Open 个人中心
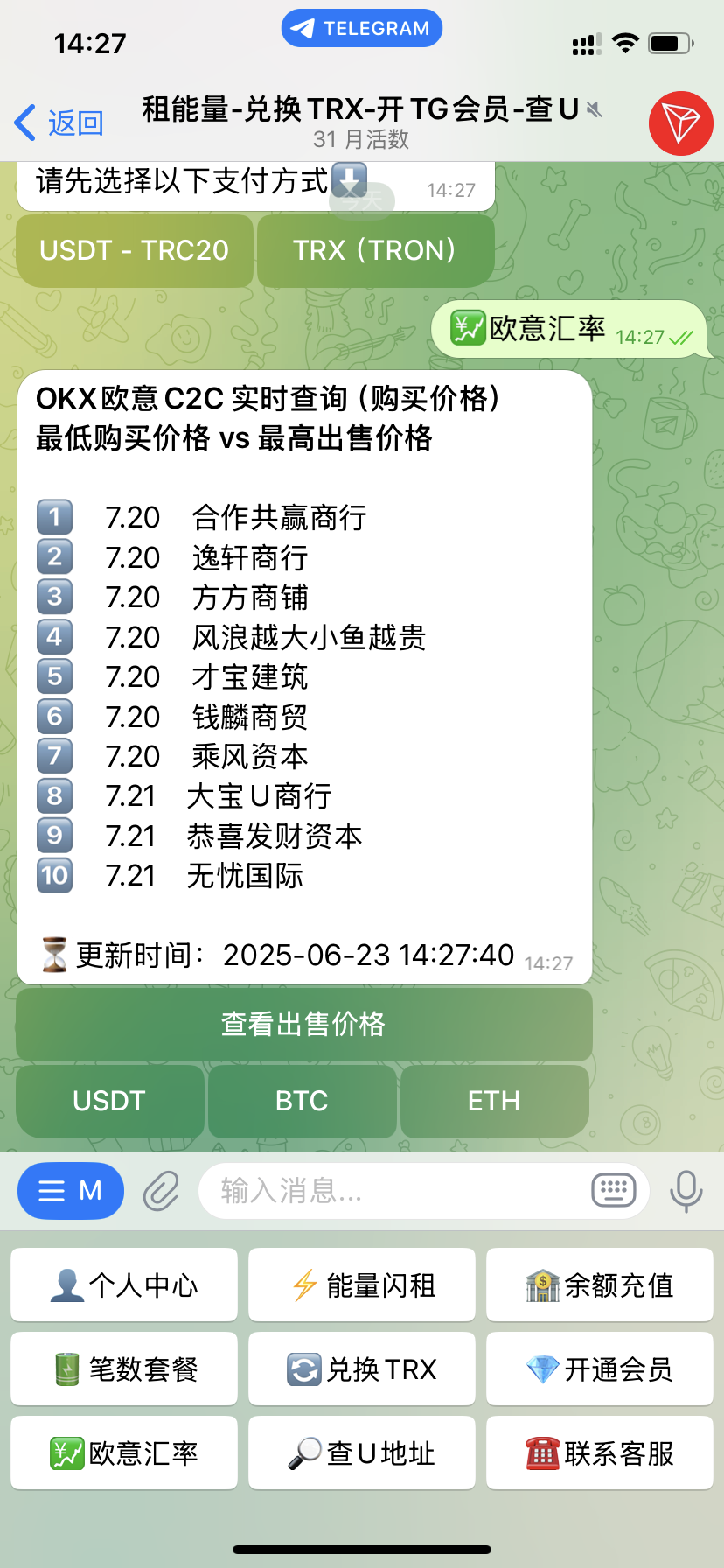 click(x=124, y=1285)
